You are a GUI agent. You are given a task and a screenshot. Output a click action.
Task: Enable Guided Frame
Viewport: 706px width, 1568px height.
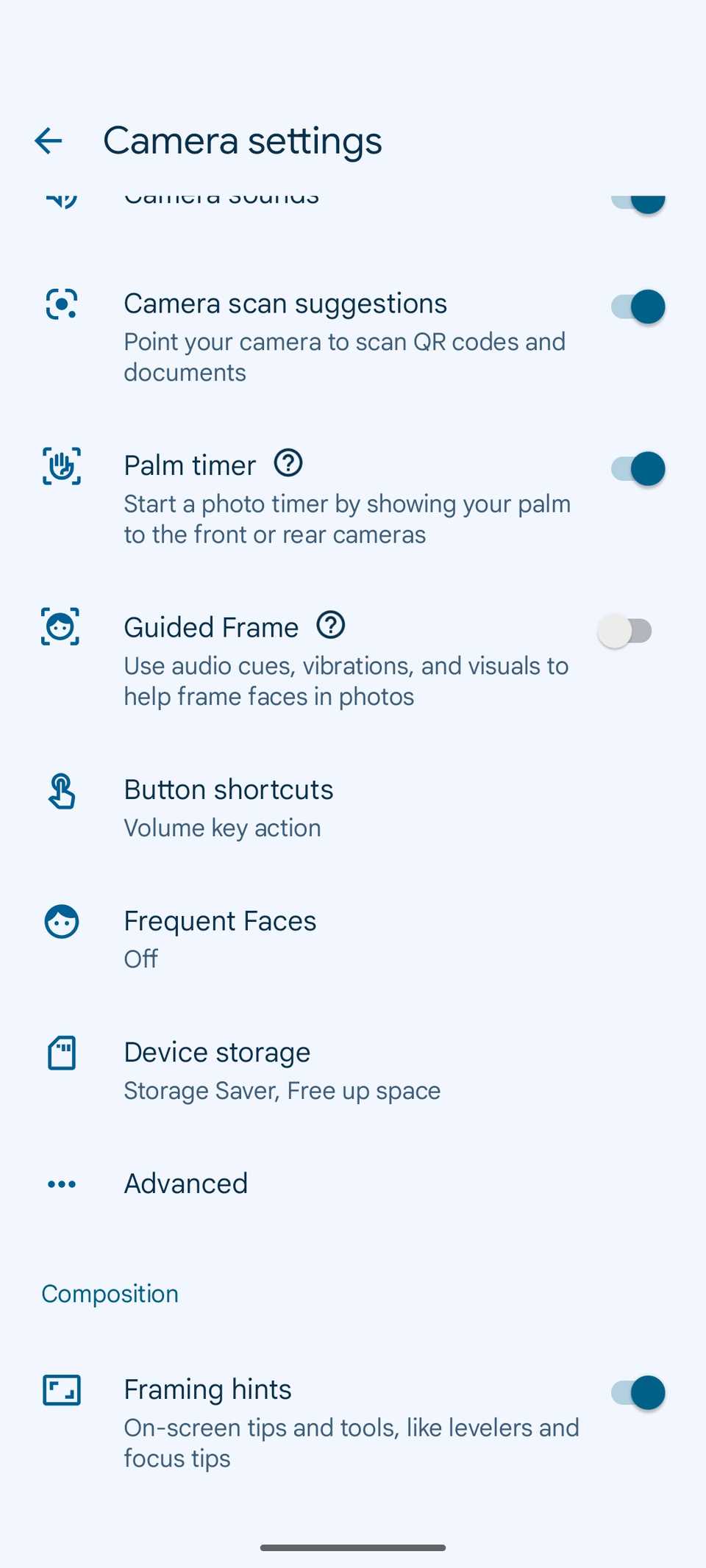625,630
